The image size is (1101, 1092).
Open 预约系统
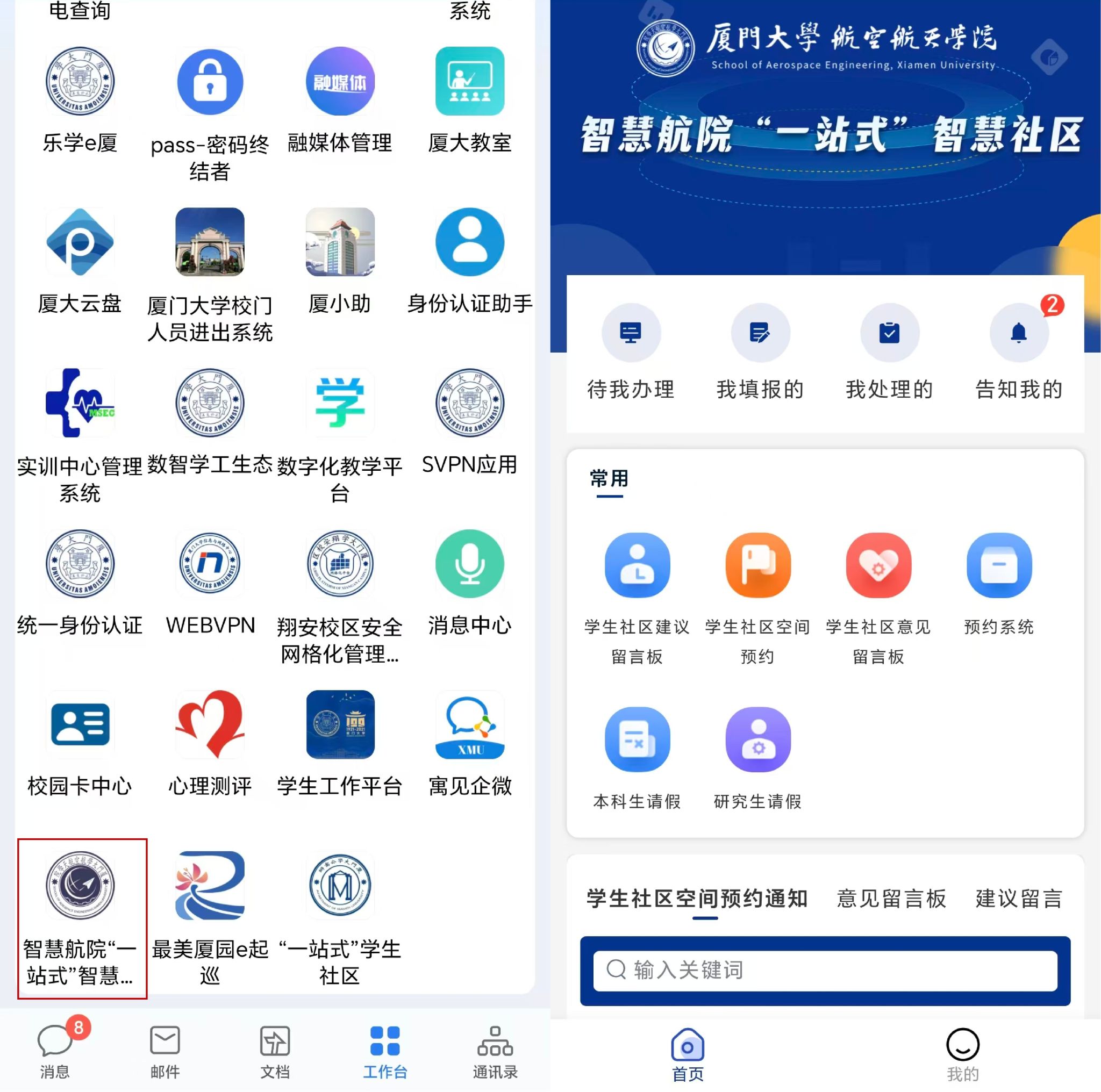[x=998, y=566]
